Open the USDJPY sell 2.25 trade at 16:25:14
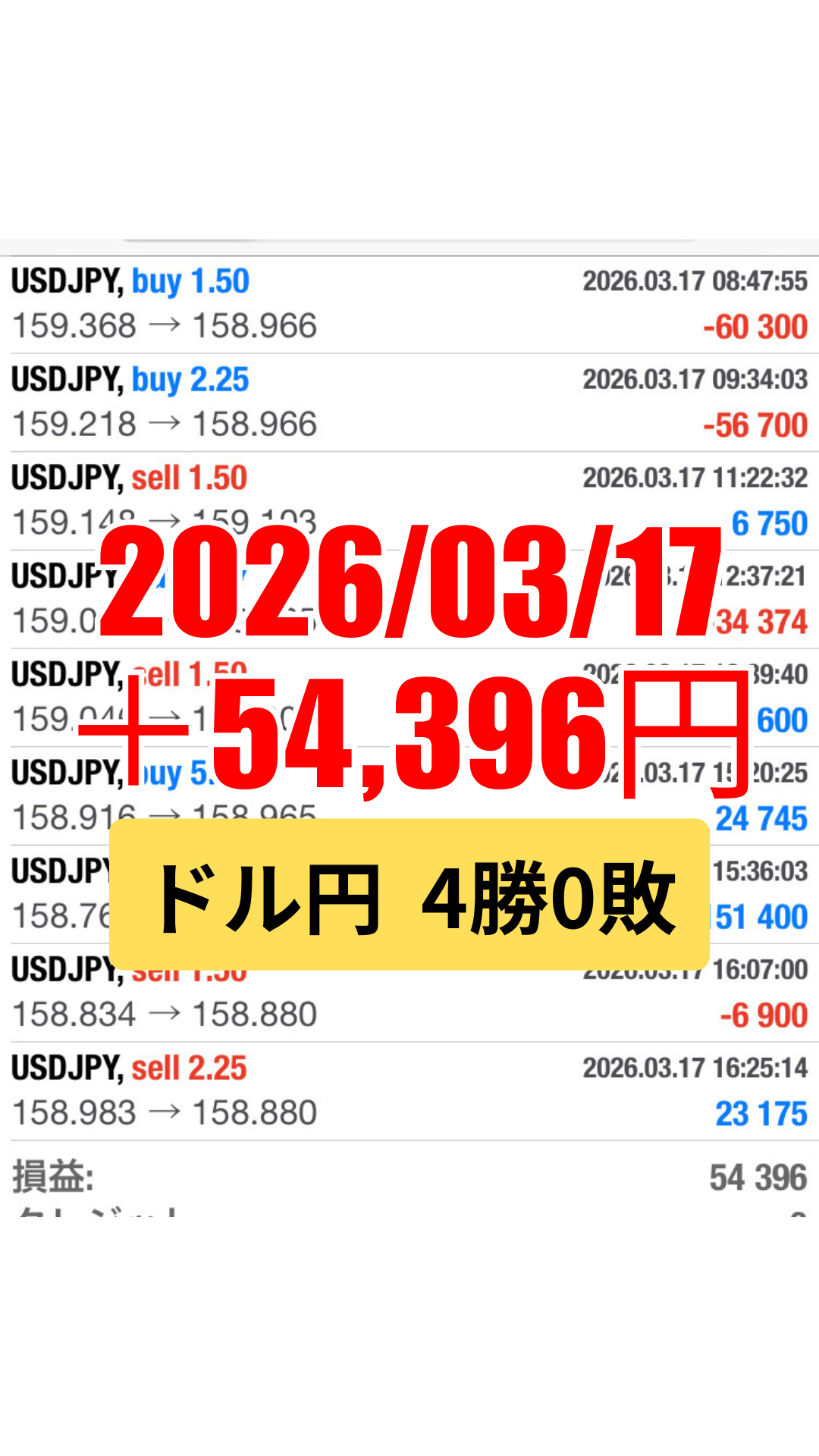The image size is (819, 1456). coord(129,1068)
